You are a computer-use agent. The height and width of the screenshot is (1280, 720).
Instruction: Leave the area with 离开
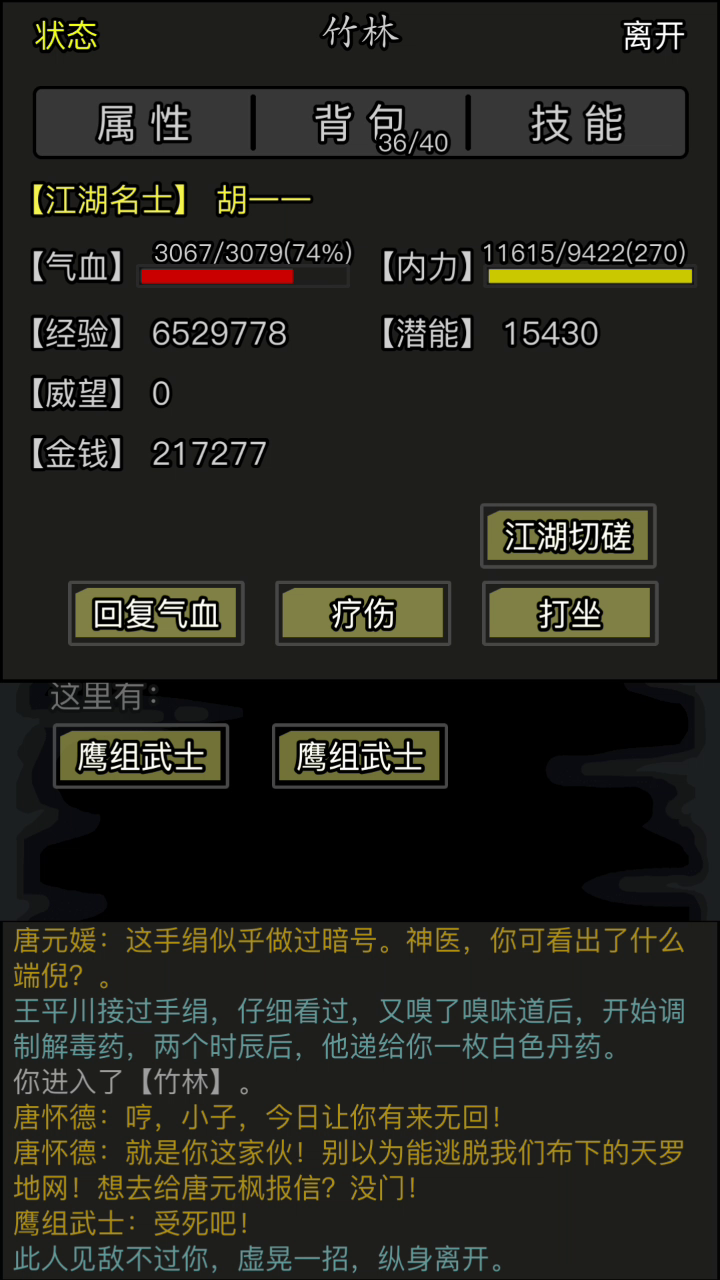[x=654, y=37]
